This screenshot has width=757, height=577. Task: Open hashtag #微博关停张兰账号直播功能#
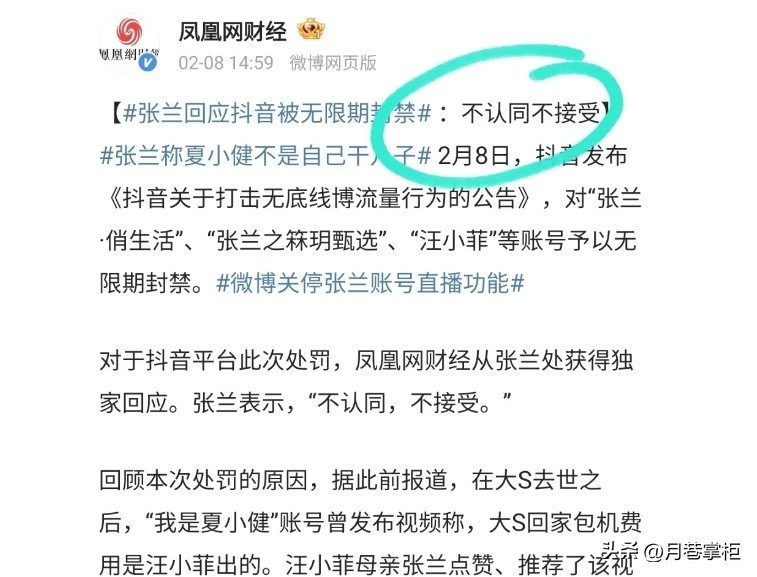coord(370,281)
